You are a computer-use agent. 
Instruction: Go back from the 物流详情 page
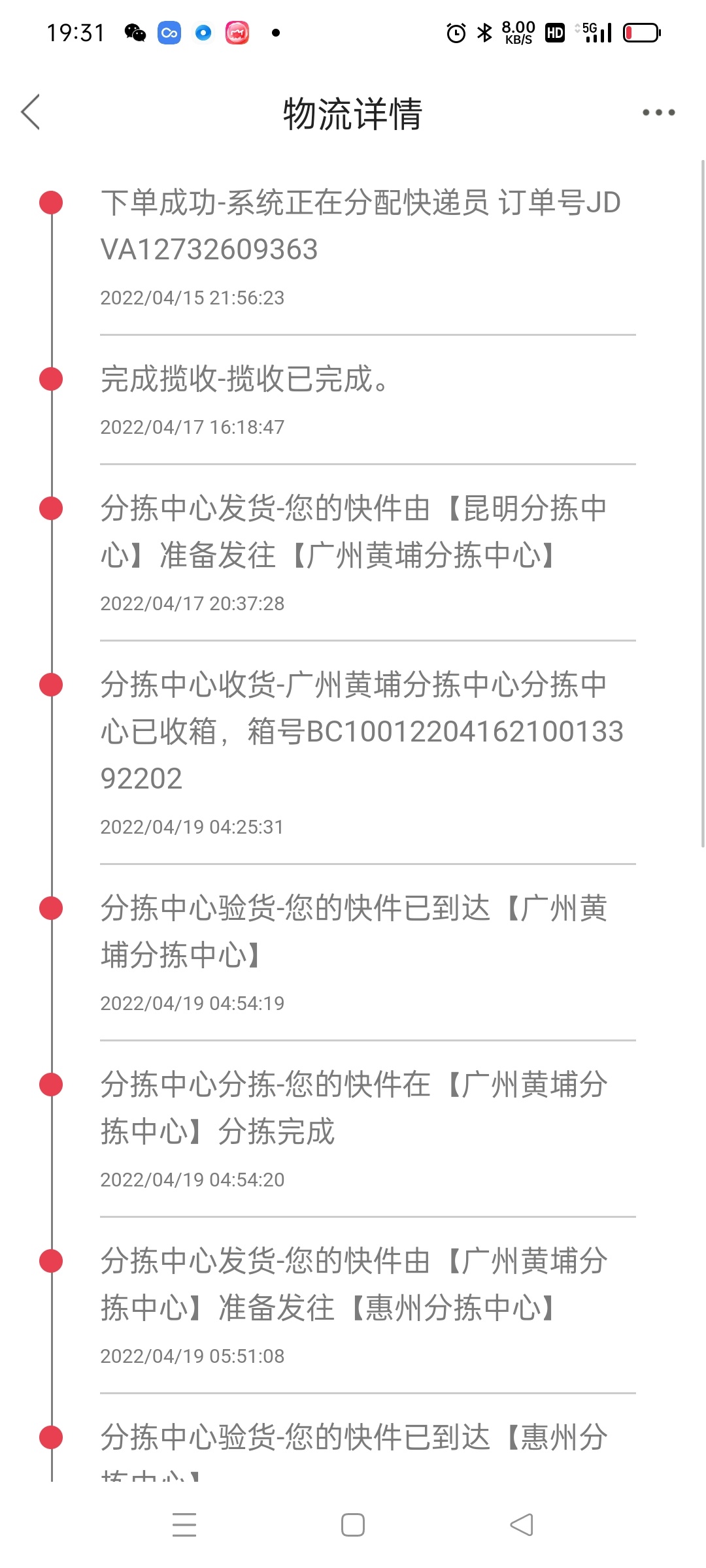click(x=31, y=112)
